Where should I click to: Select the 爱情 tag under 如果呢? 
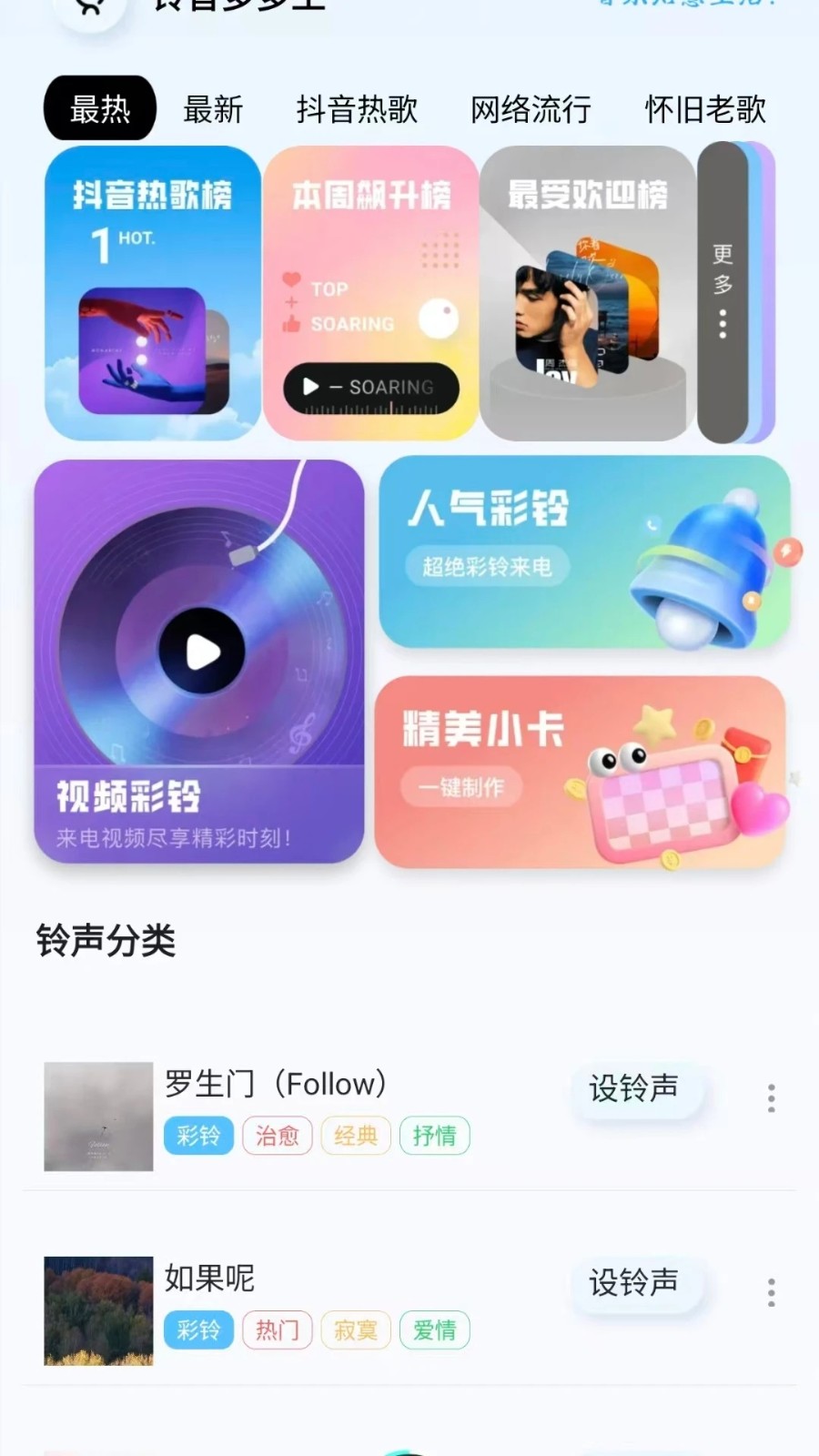[434, 1330]
